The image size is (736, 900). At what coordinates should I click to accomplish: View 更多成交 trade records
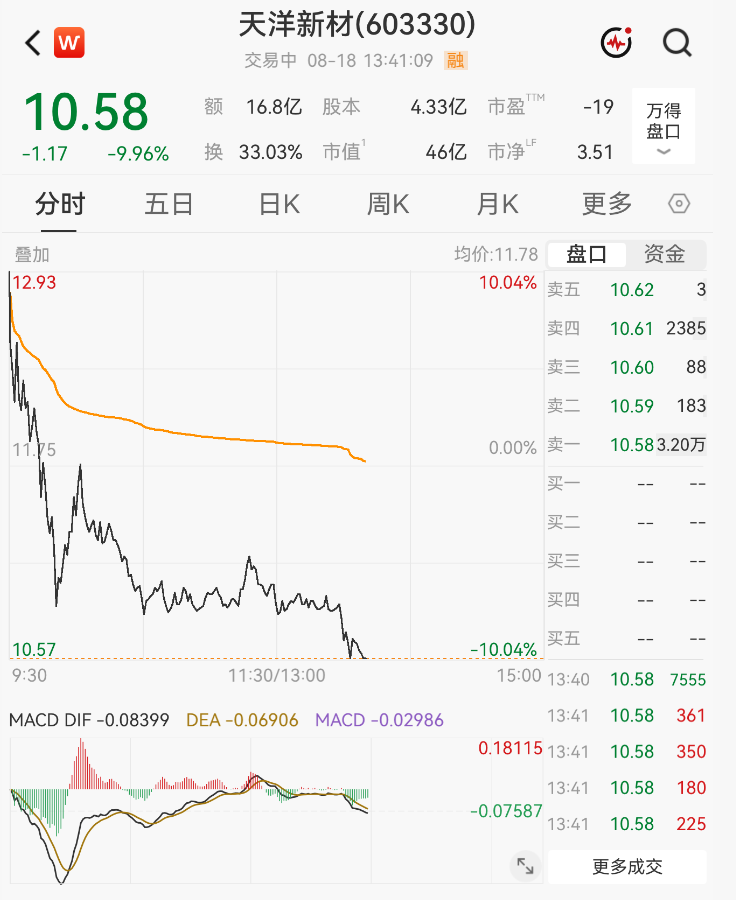(627, 867)
